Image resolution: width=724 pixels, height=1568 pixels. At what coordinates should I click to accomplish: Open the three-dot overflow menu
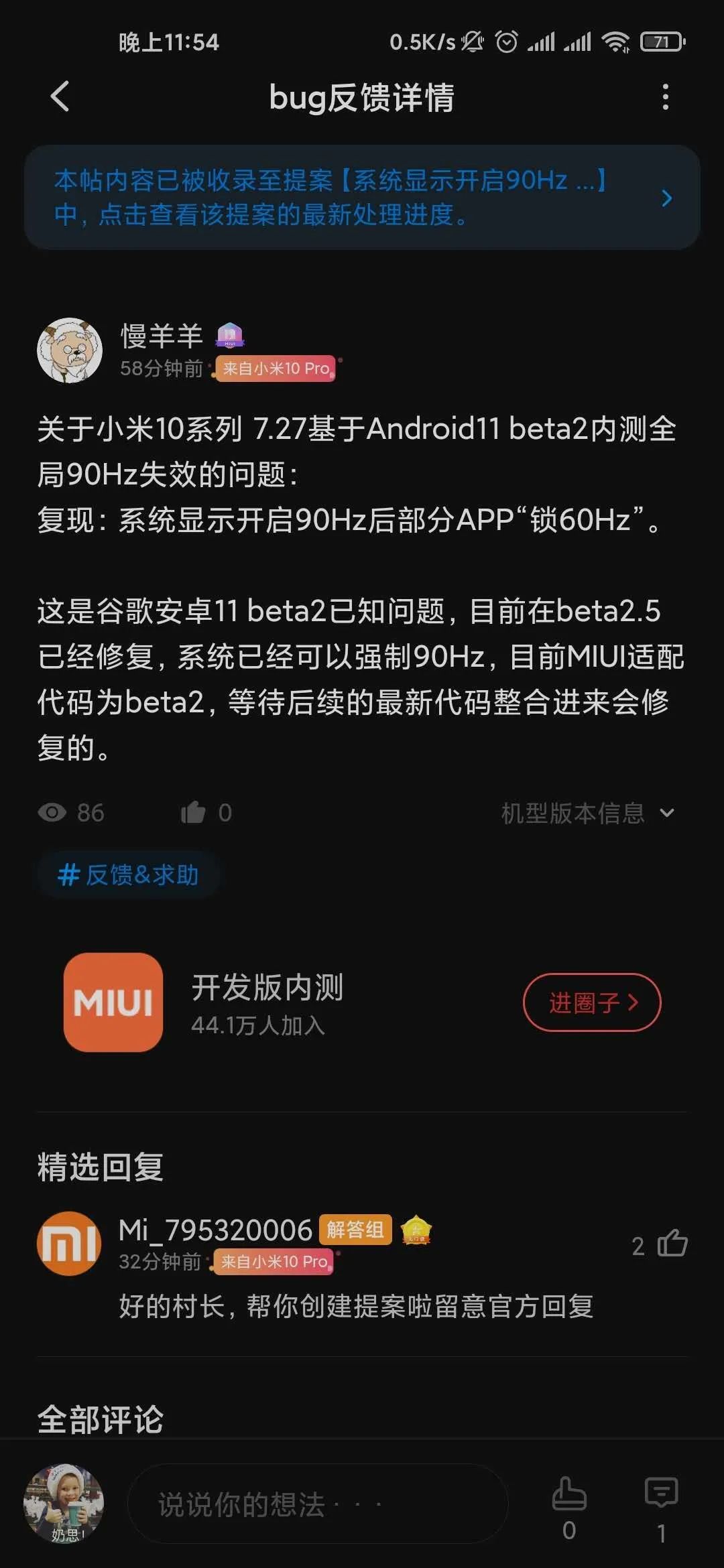665,97
